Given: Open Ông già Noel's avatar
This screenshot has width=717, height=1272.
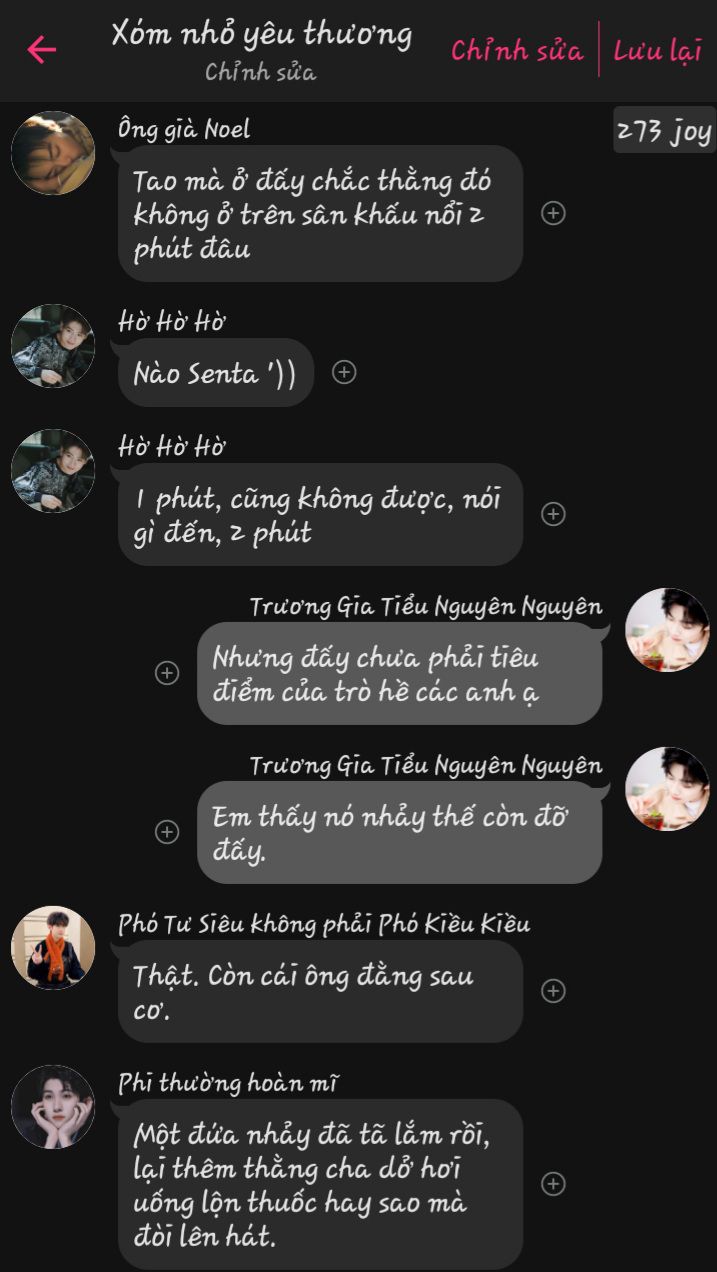Looking at the screenshot, I should click(x=53, y=153).
